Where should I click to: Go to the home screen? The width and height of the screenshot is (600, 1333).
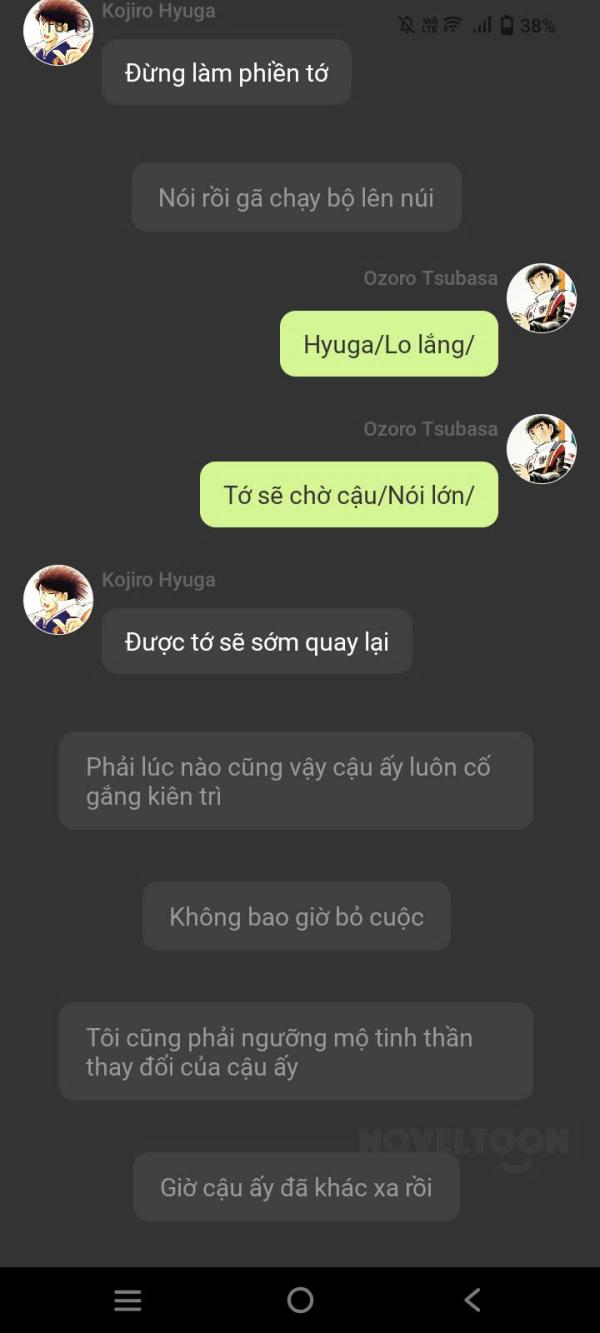(x=300, y=1299)
